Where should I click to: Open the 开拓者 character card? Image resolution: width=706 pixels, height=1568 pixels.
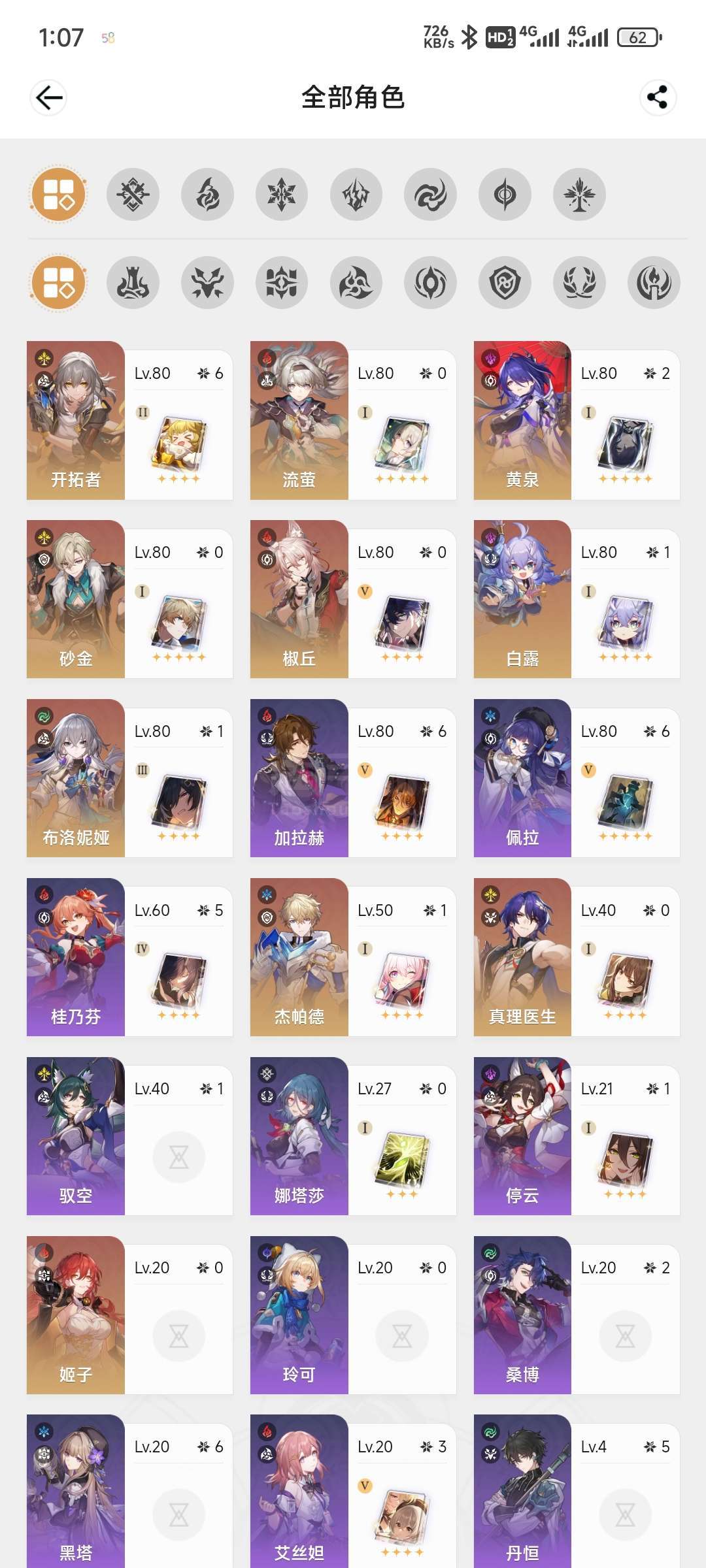[129, 421]
